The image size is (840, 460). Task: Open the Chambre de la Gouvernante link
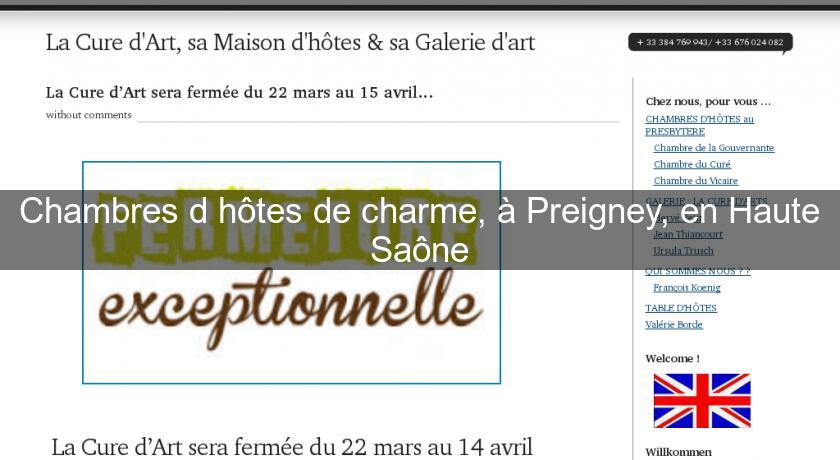tap(713, 148)
